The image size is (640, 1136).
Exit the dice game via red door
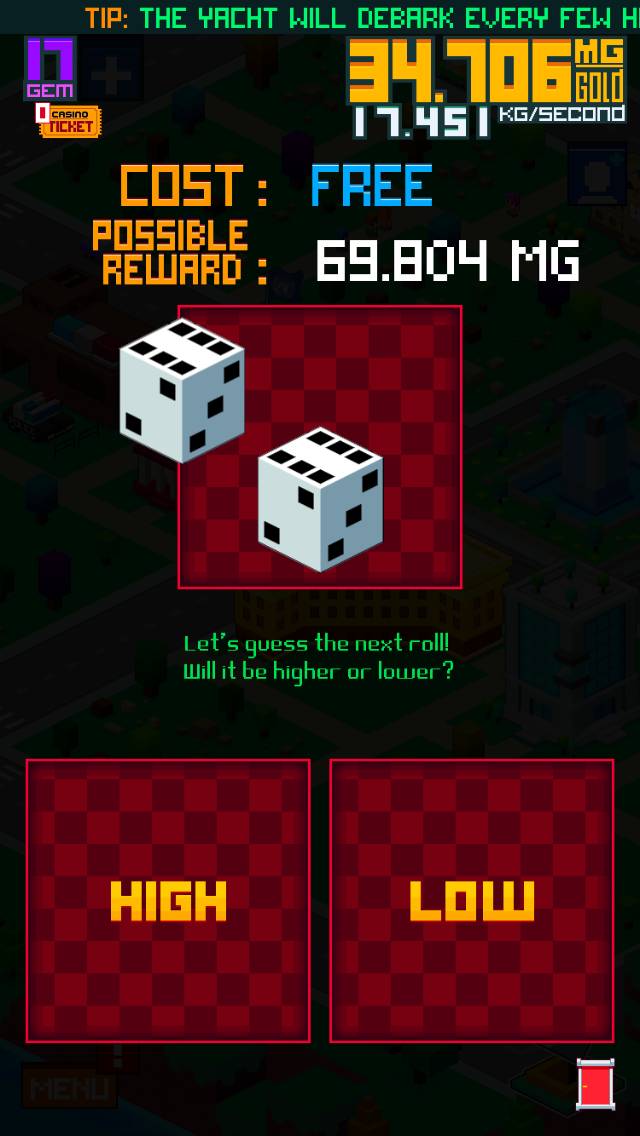point(595,1085)
